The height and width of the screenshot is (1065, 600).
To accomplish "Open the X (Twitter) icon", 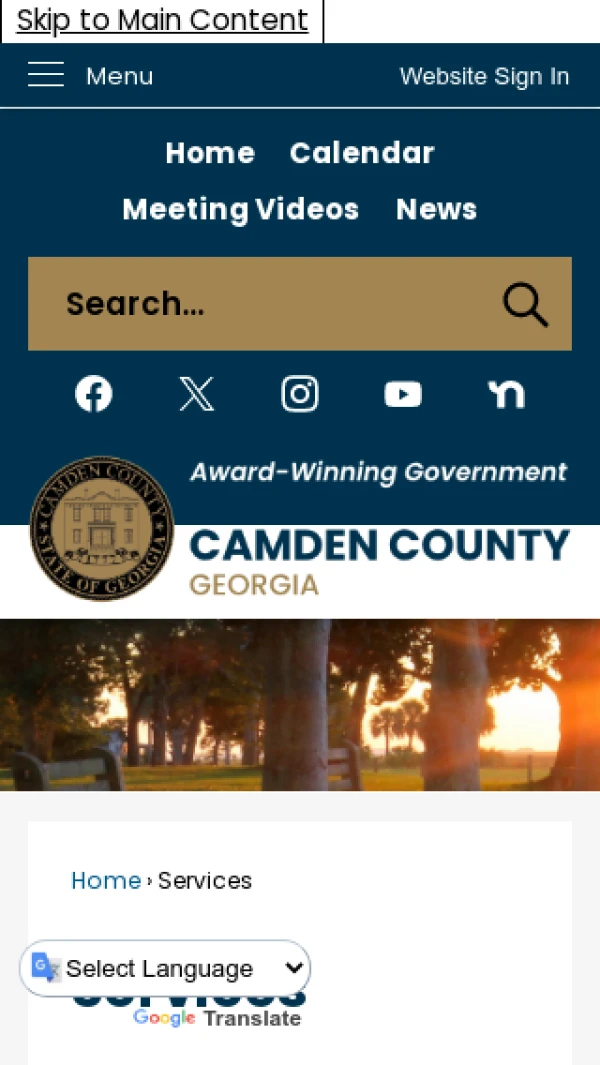I will click(197, 394).
